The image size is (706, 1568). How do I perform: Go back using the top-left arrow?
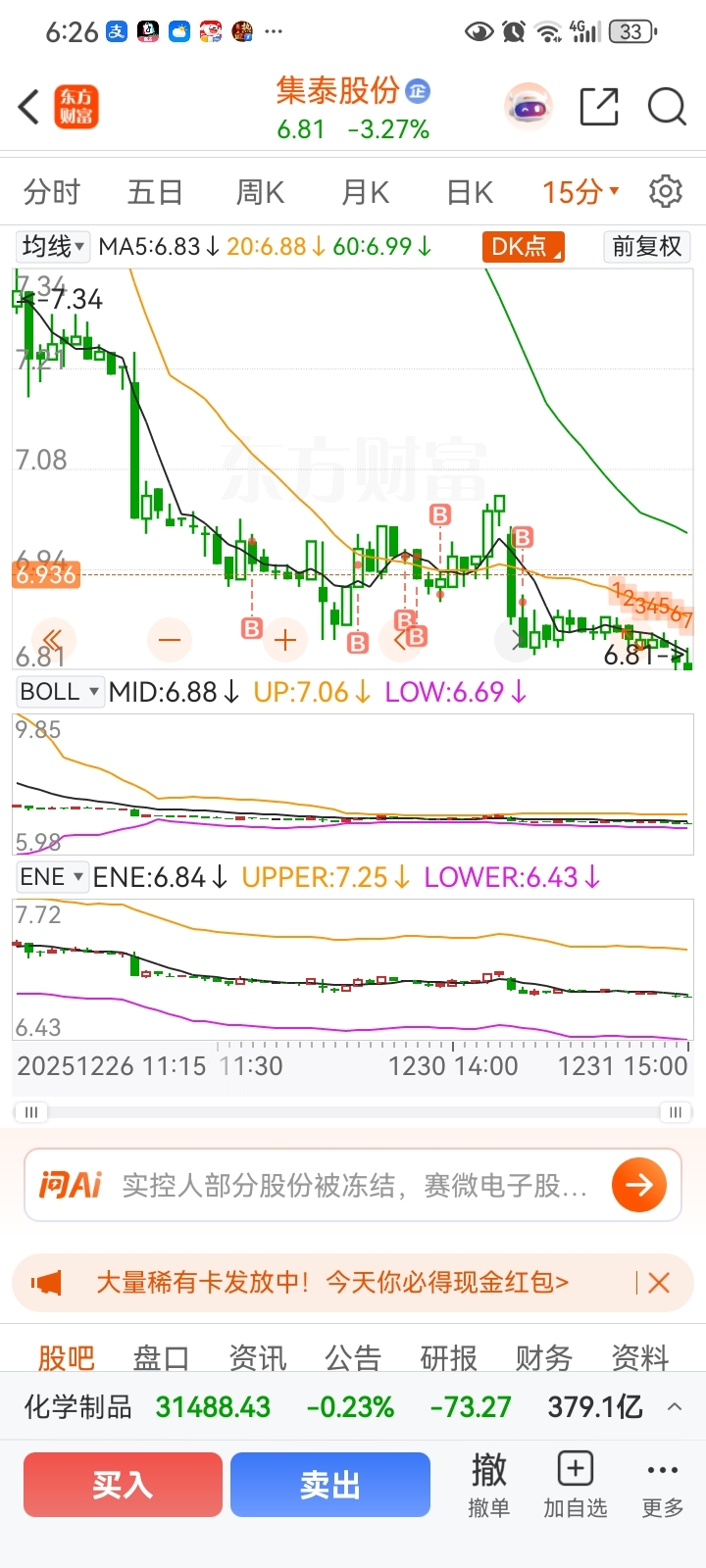(x=29, y=107)
